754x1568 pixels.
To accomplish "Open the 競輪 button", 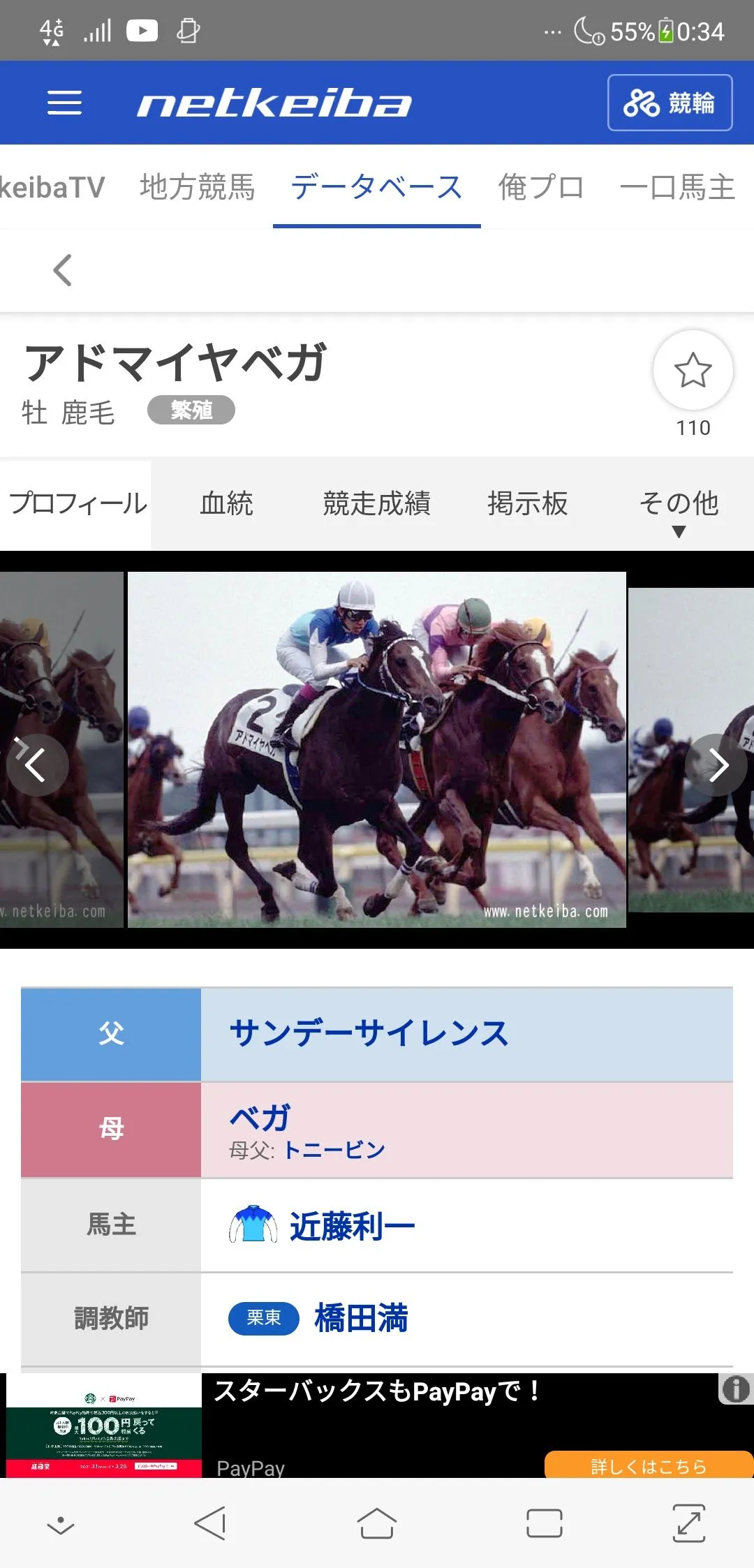I will coord(669,103).
